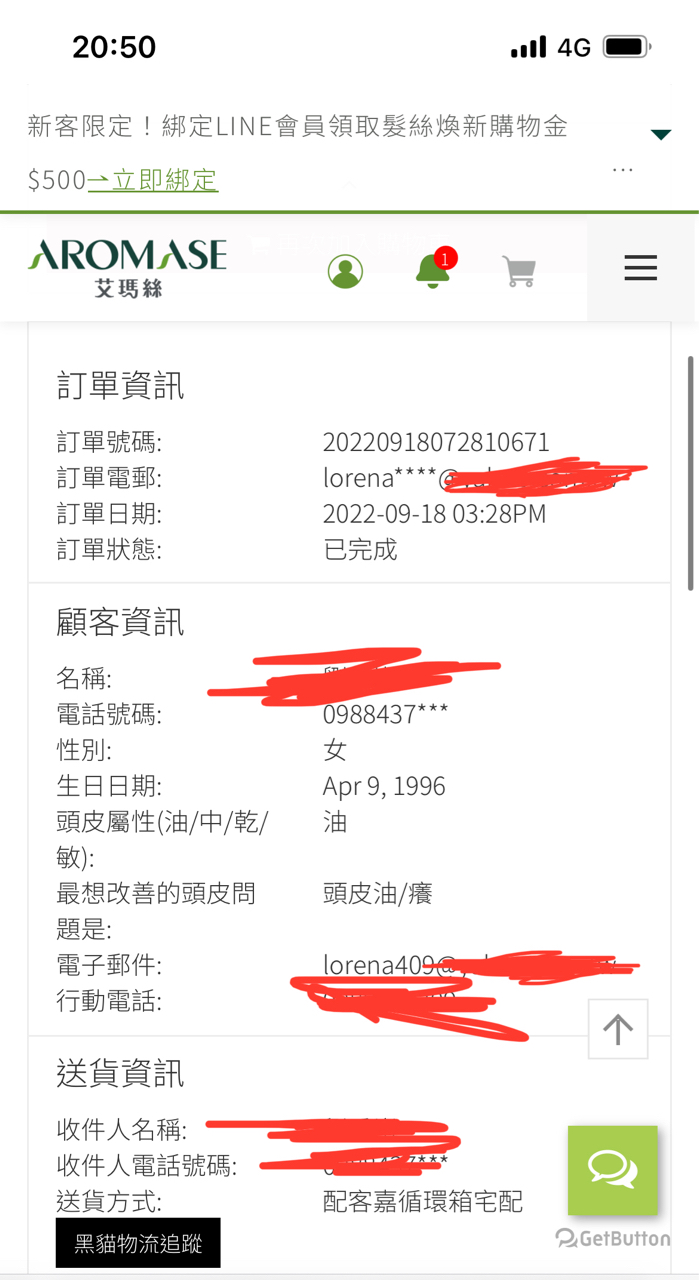
Task: View the shopping cart
Action: pyautogui.click(x=519, y=271)
